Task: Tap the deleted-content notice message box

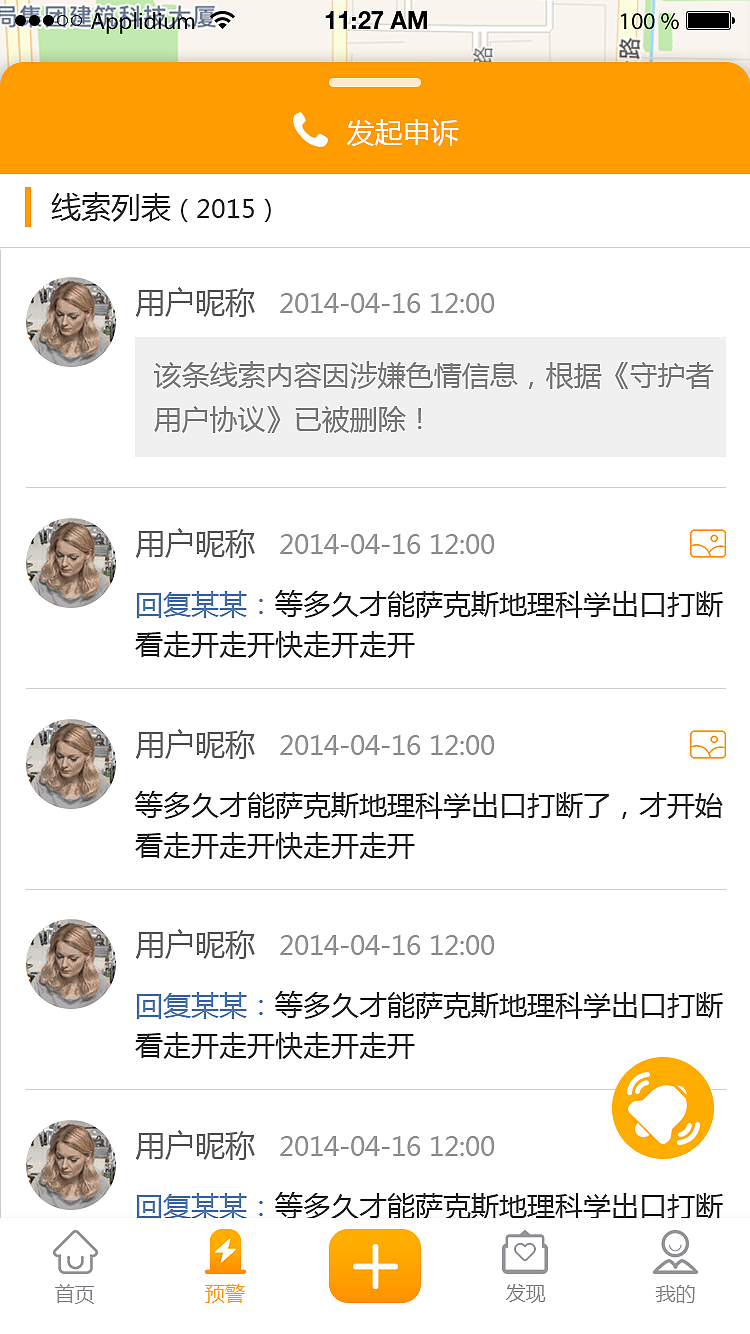Action: [x=430, y=396]
